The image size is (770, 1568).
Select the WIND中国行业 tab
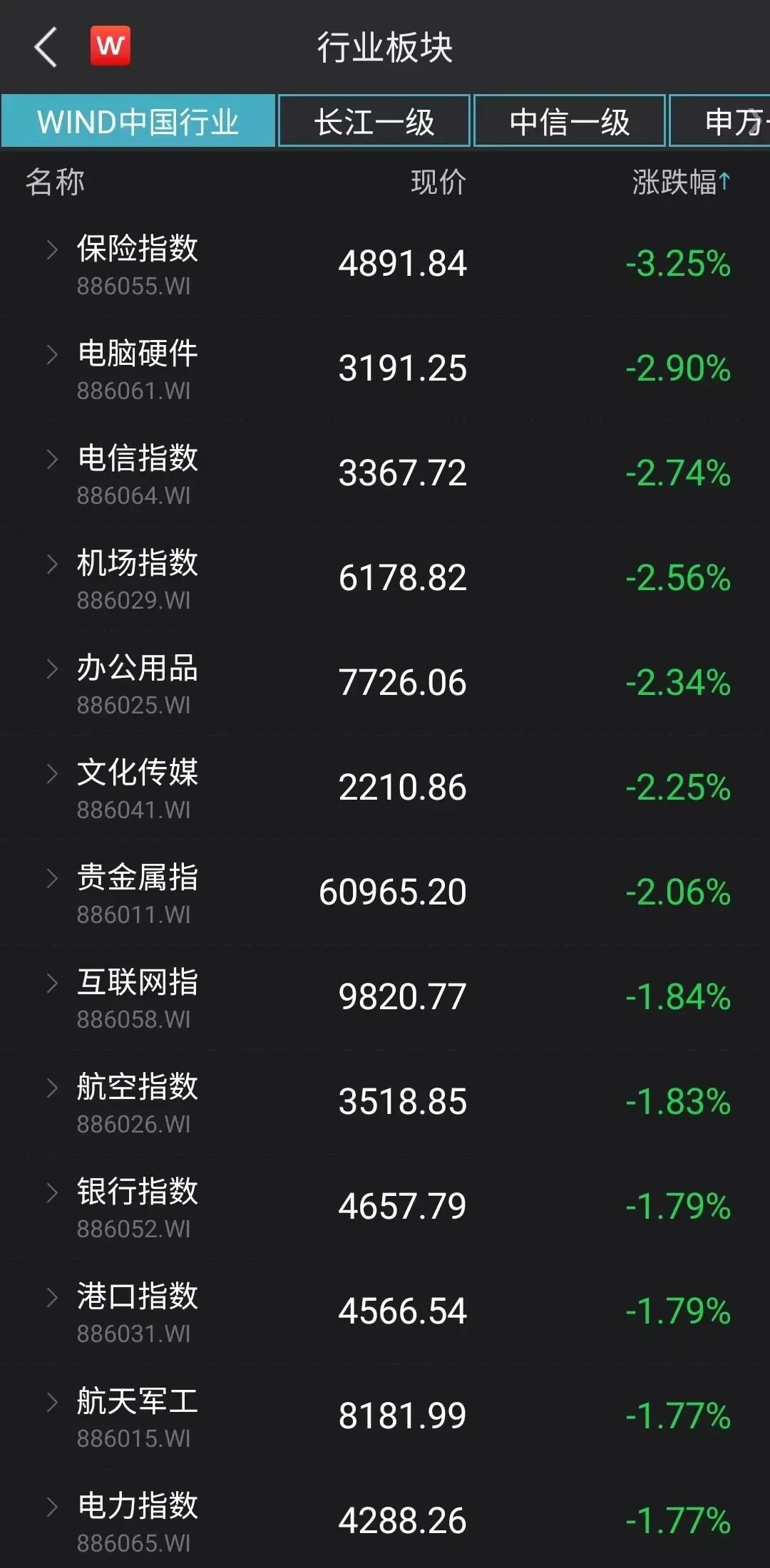138,121
